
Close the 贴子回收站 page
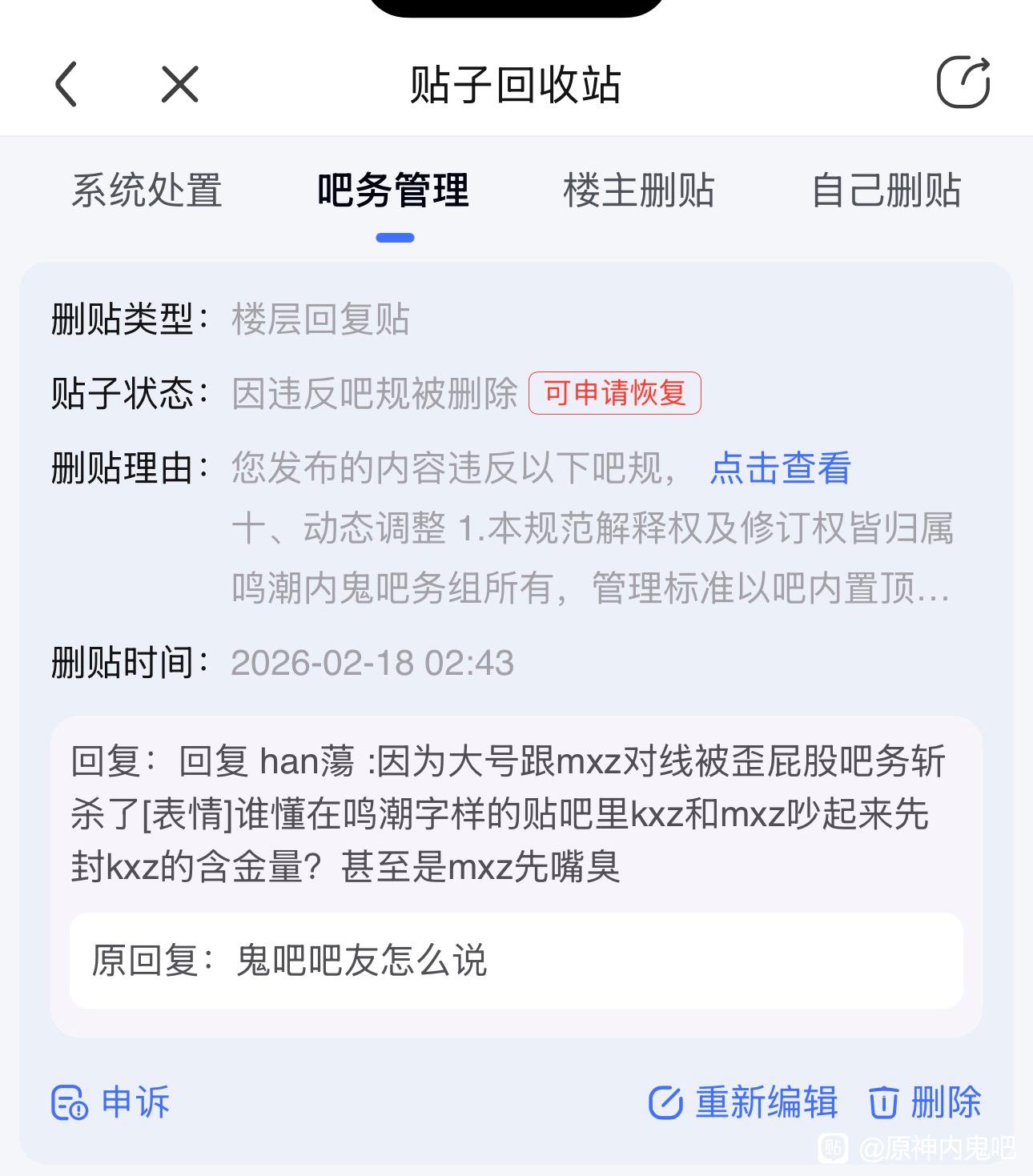(179, 84)
